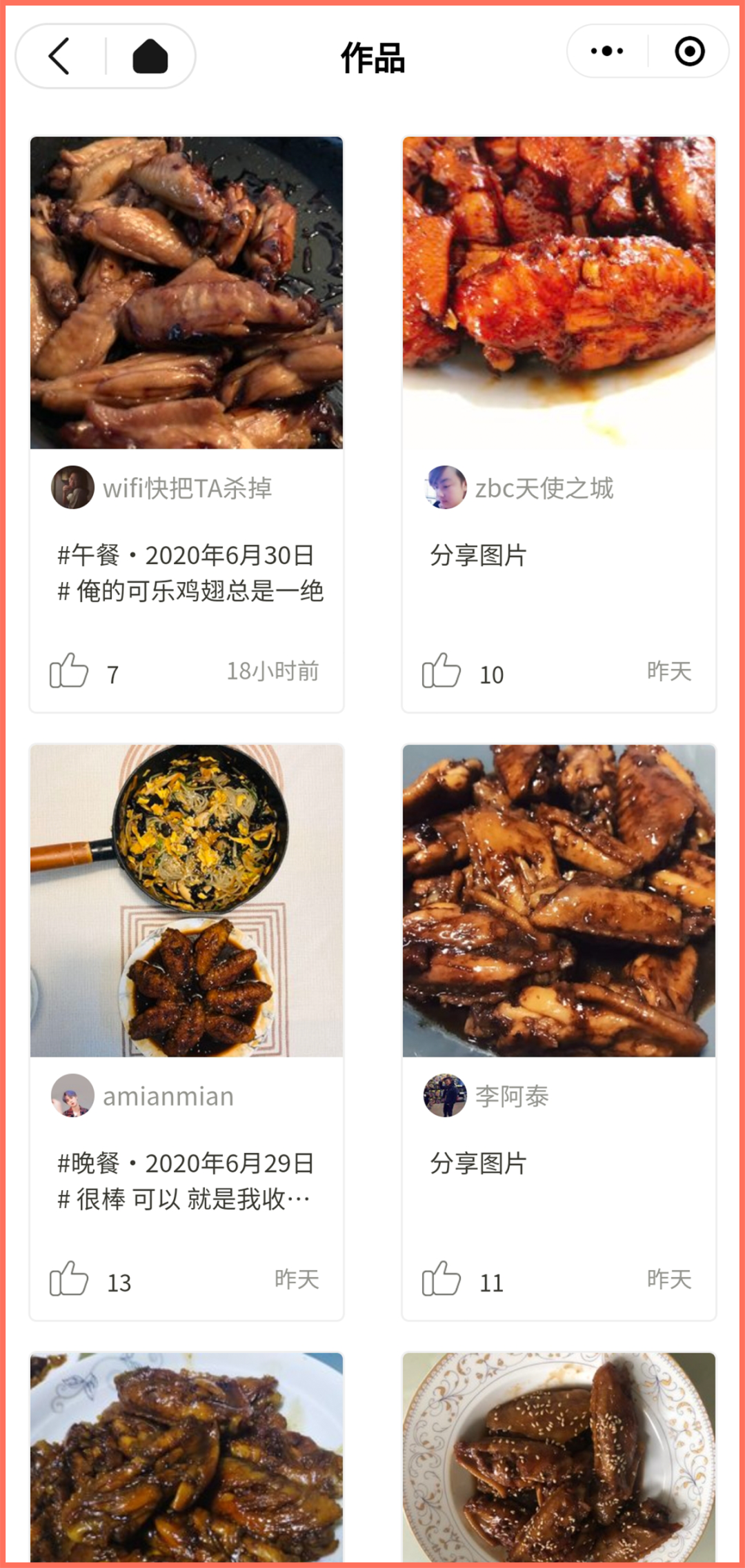This screenshot has height=1568, width=745.
Task: Go back to the previous page
Action: [x=60, y=56]
